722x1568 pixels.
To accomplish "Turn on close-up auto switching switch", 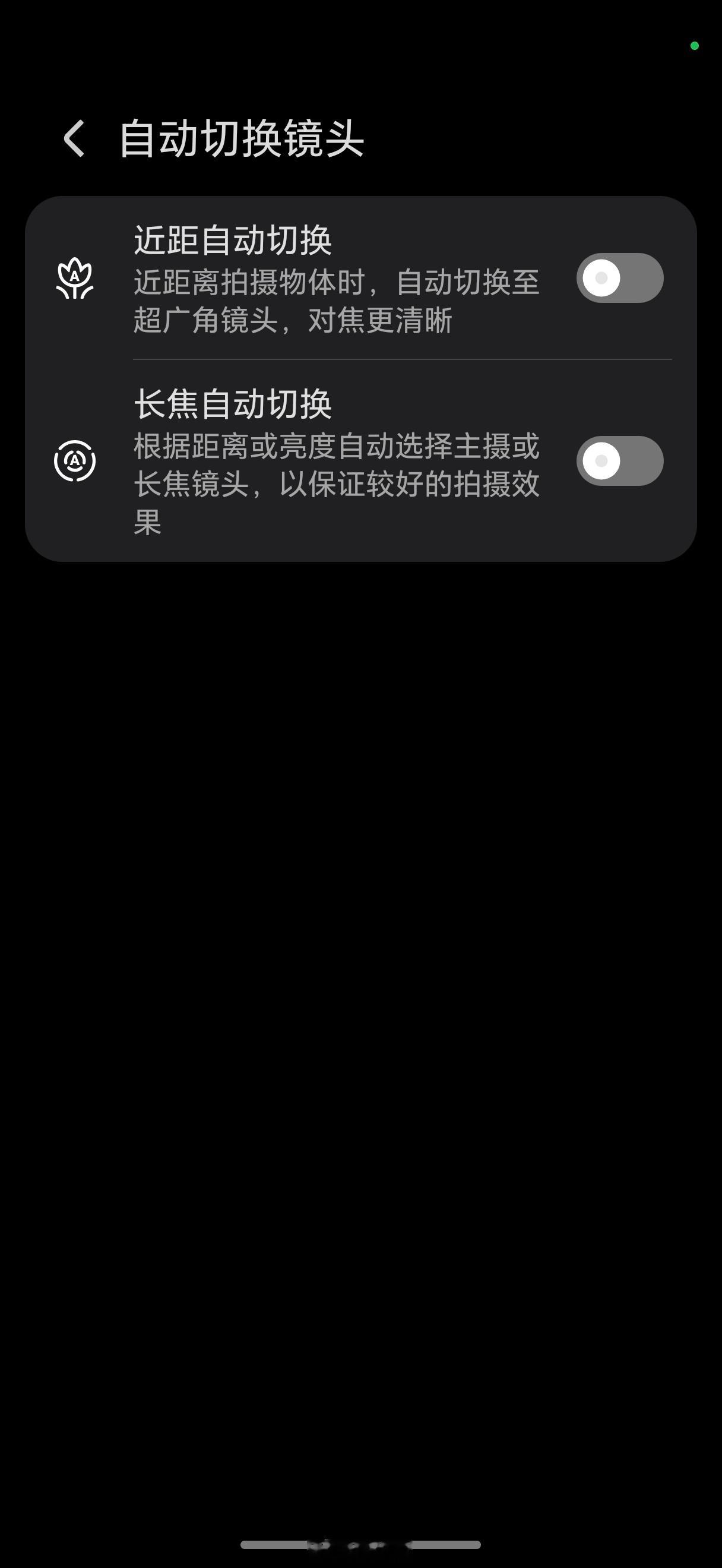I will pyautogui.click(x=620, y=279).
